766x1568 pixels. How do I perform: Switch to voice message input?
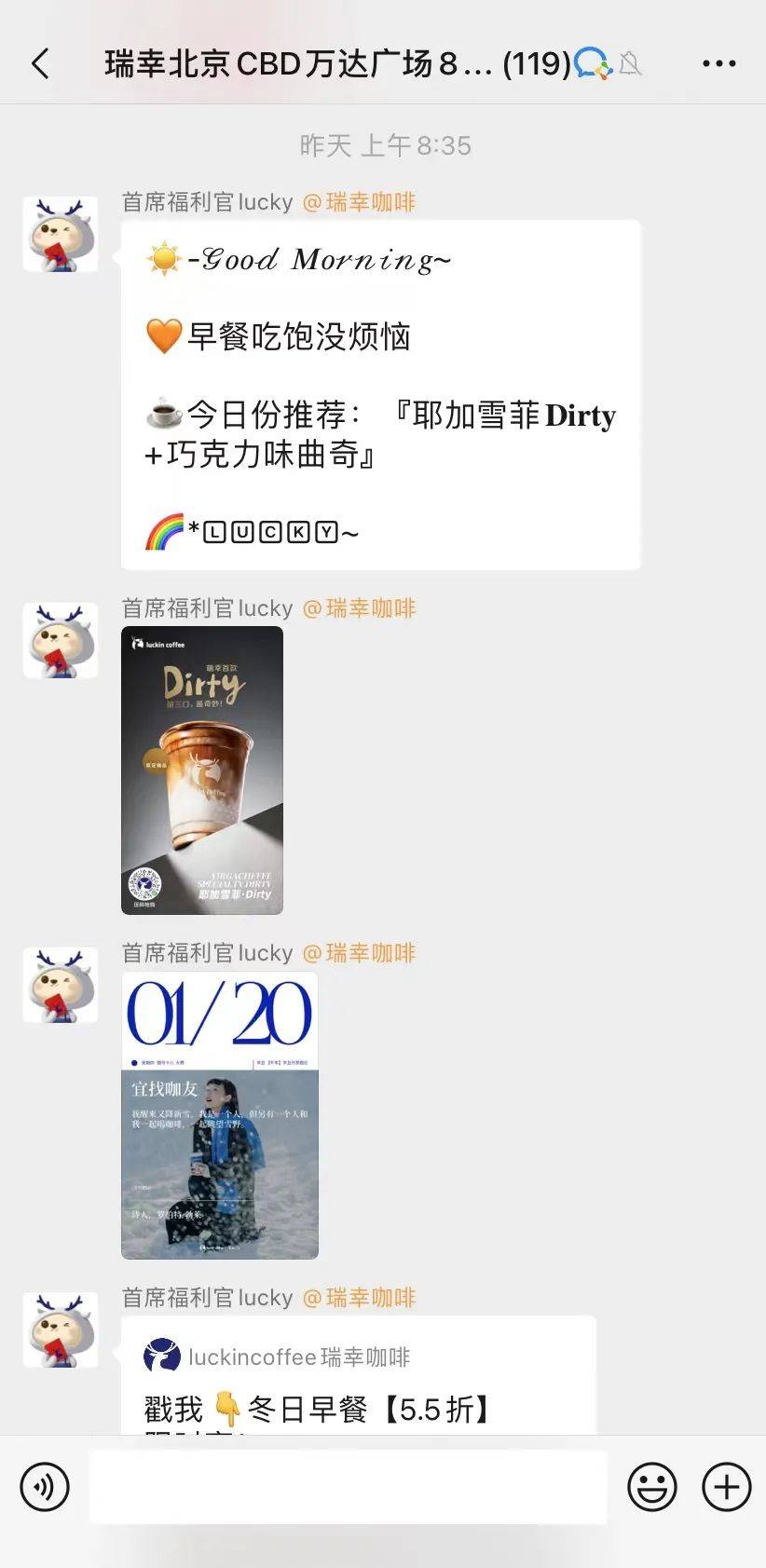(45, 1486)
